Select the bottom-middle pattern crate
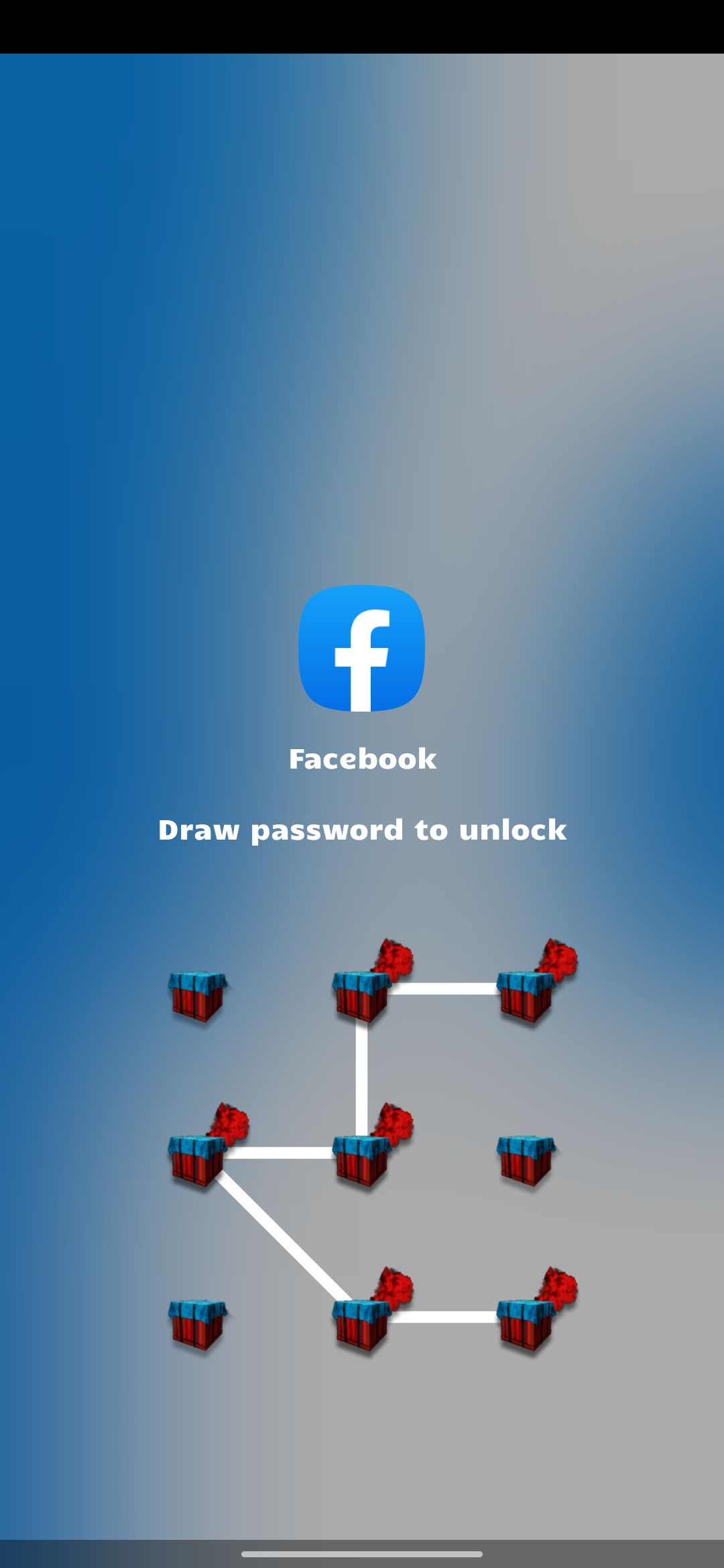This screenshot has height=1568, width=724. pos(362,1324)
